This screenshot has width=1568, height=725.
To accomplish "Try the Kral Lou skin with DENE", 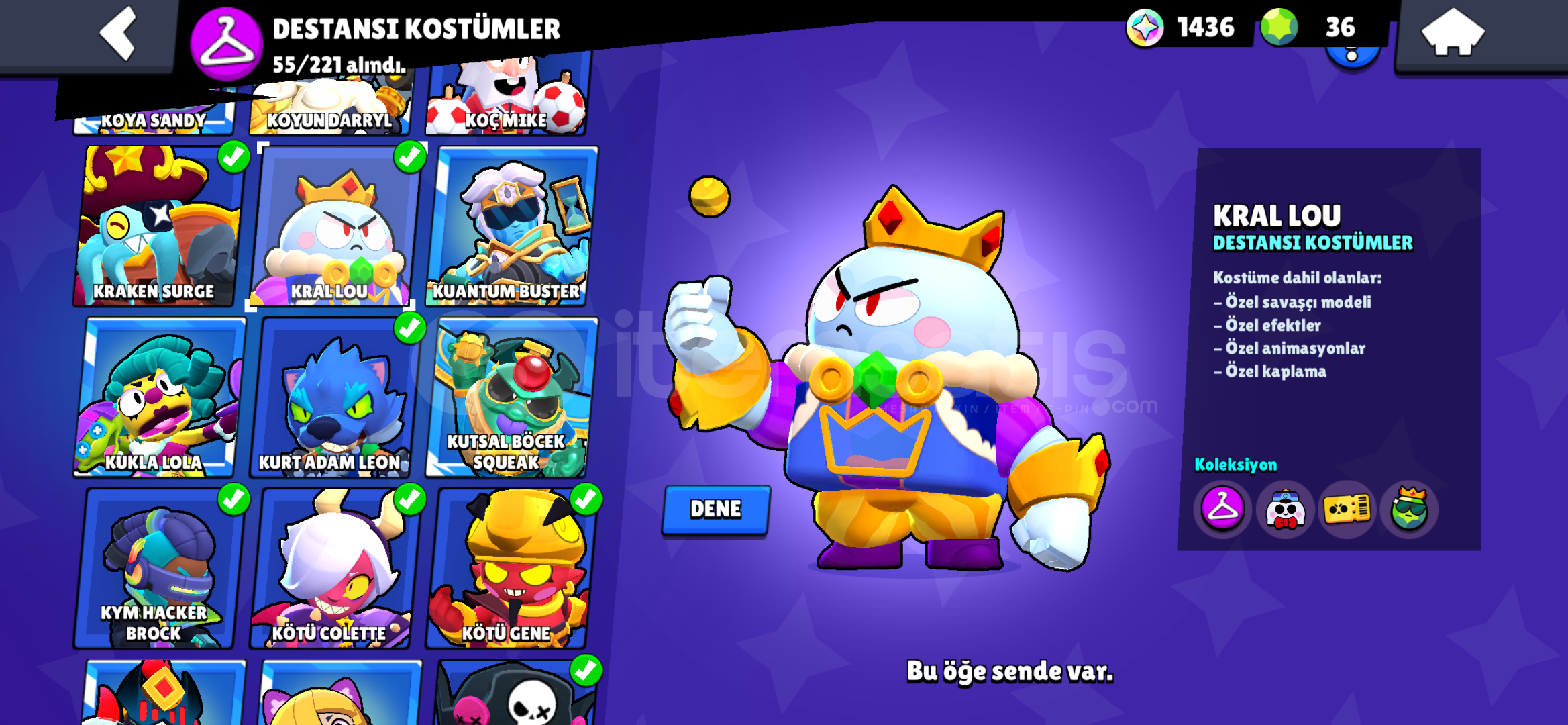I will [x=716, y=510].
